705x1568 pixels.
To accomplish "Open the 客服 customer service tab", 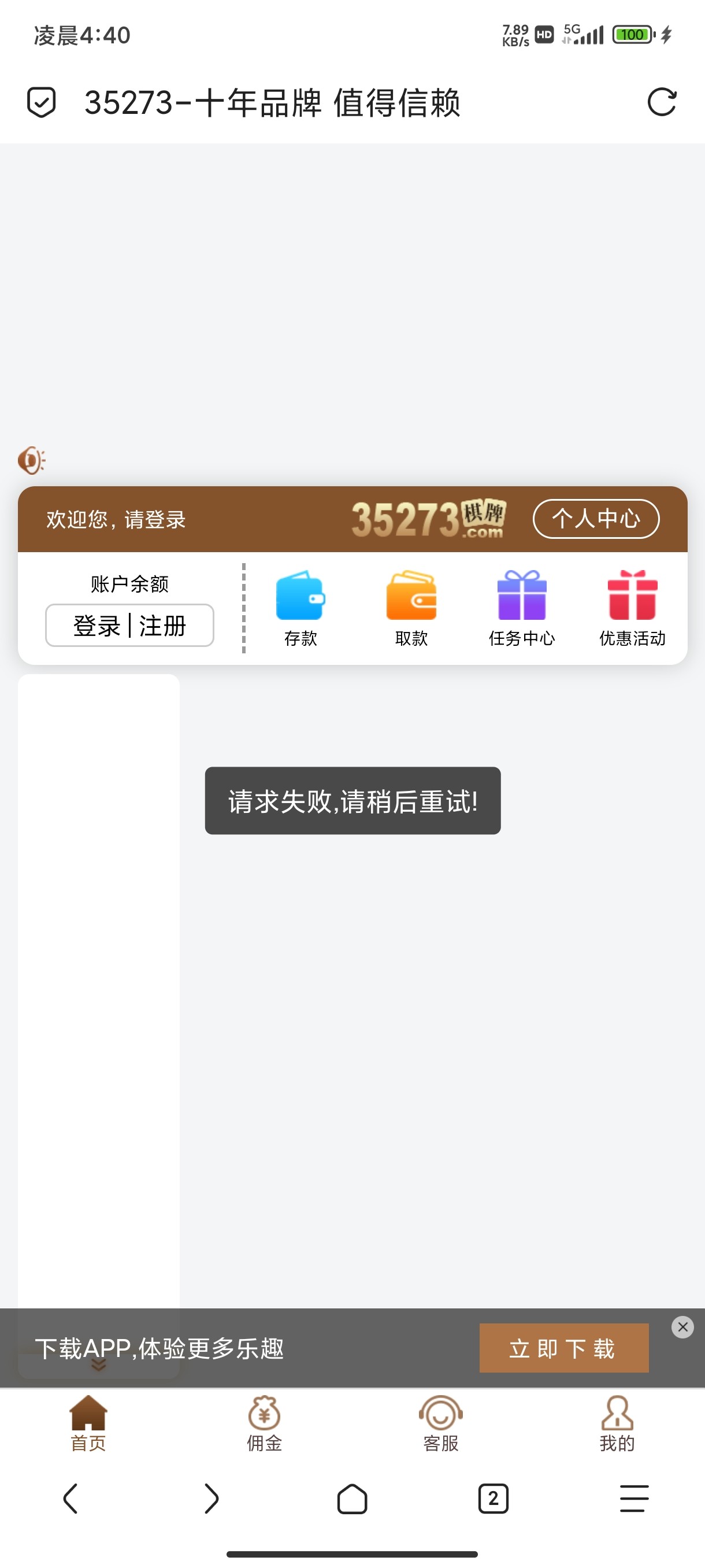I will 440,1423.
